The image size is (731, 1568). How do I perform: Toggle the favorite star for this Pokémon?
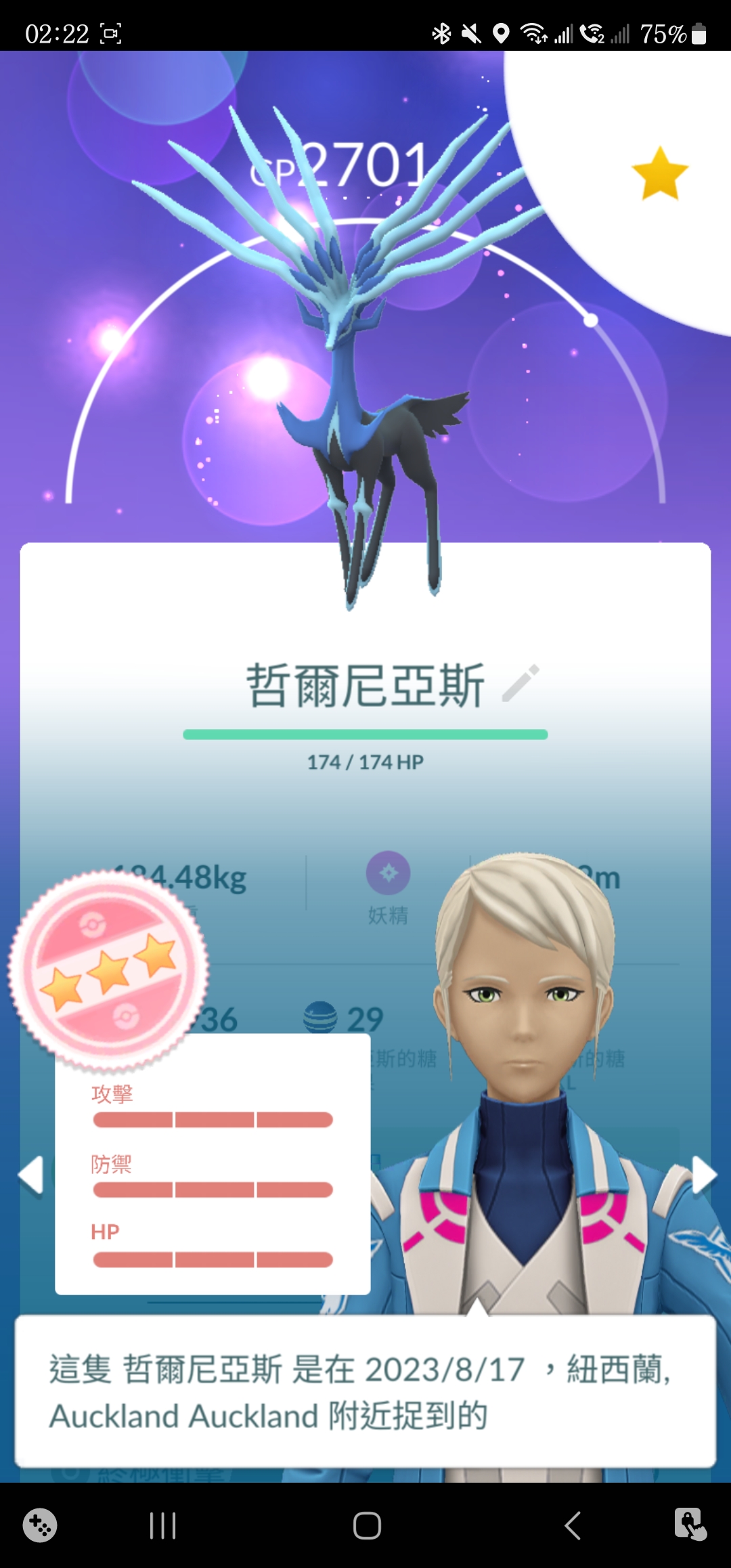[x=659, y=174]
